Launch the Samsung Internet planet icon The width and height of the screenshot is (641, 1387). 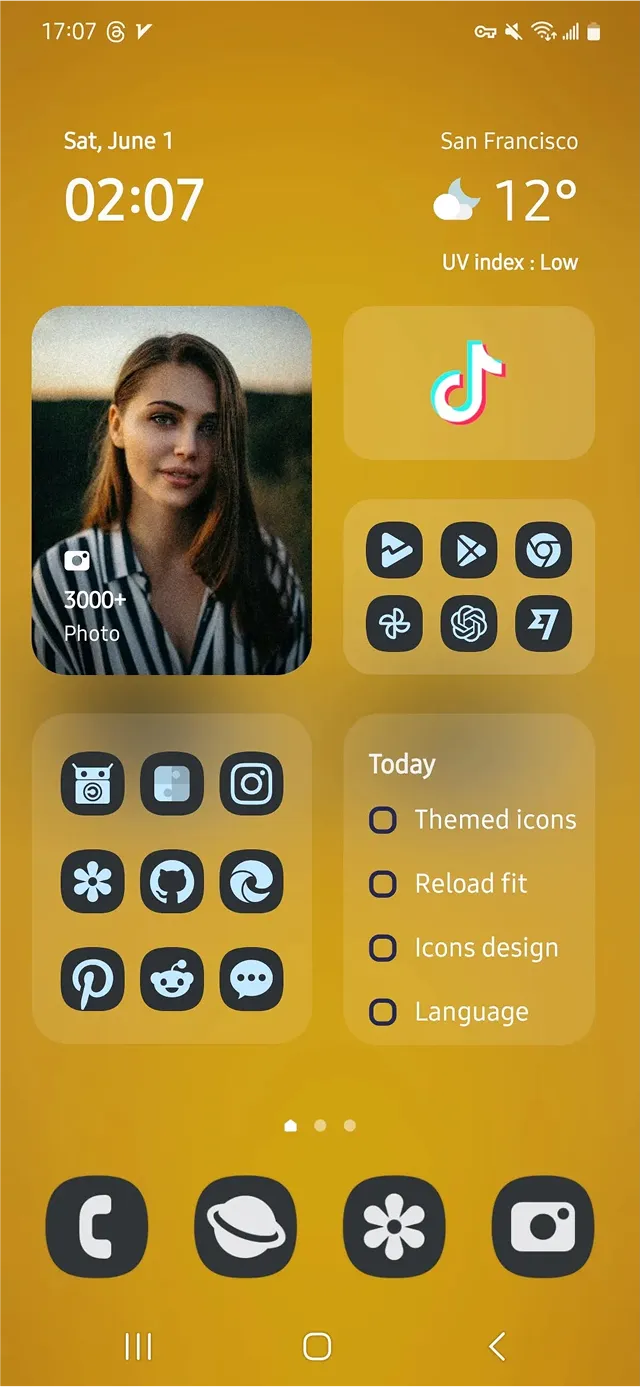pyautogui.click(x=246, y=1227)
